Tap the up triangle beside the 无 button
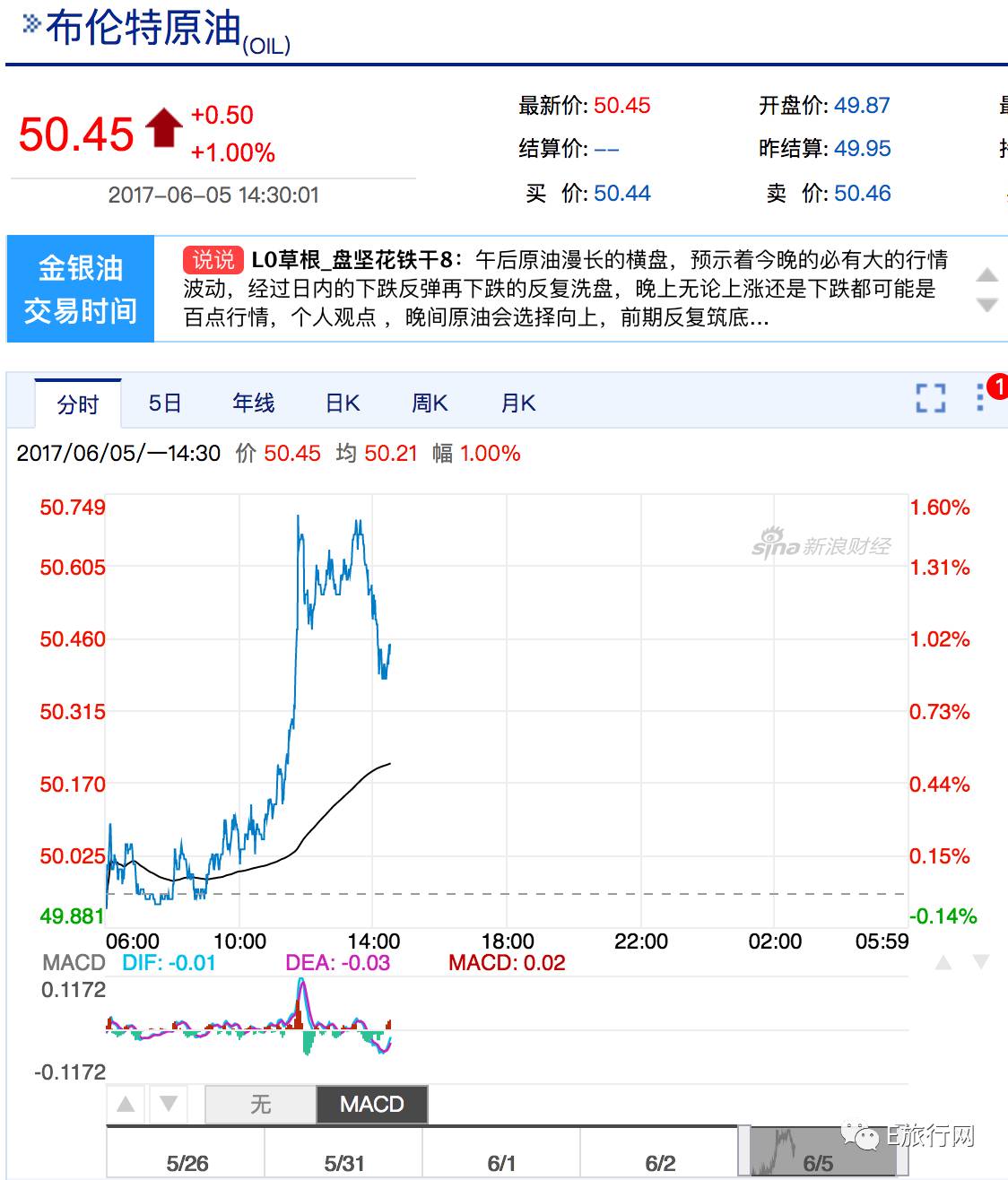The height and width of the screenshot is (1180, 1008). pos(126,1104)
